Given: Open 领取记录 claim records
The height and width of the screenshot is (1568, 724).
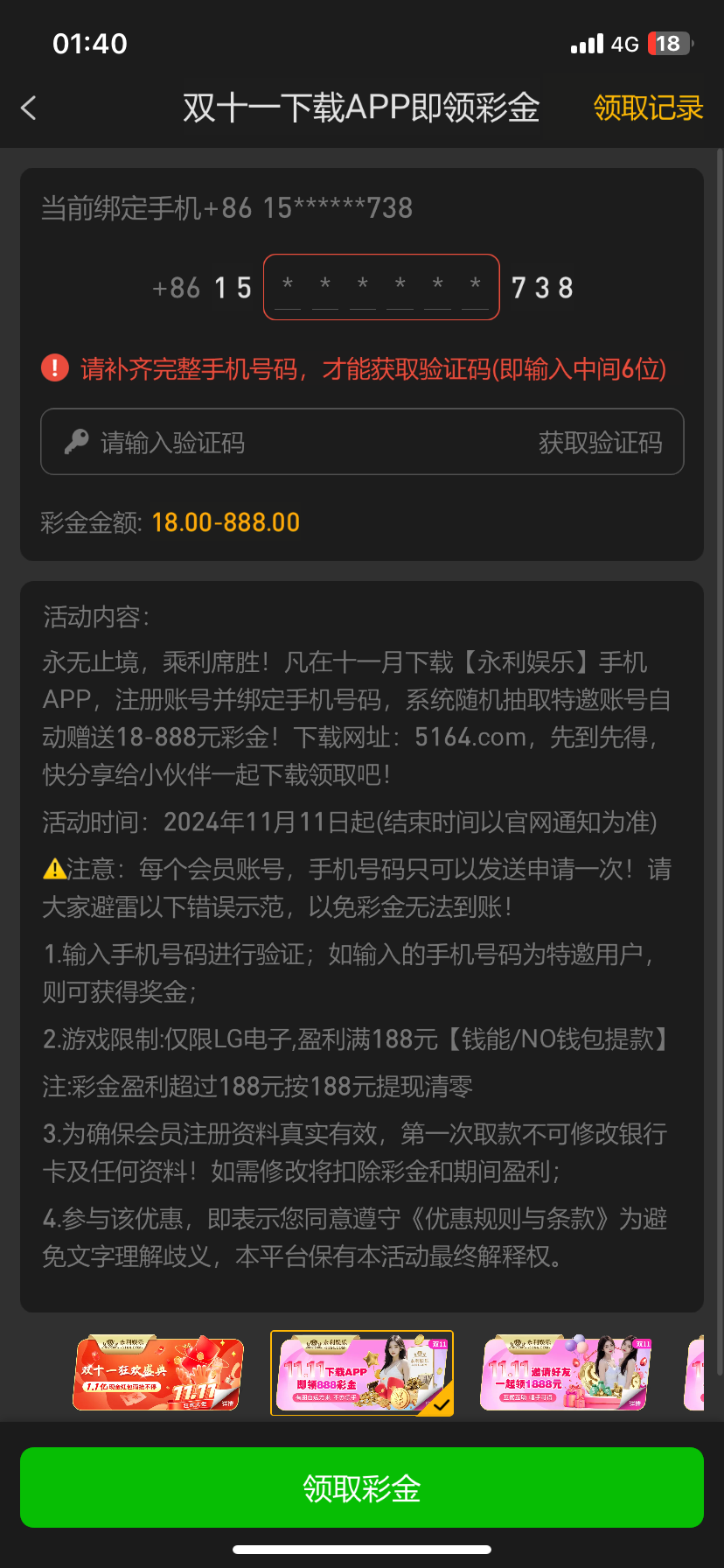Looking at the screenshot, I should [648, 108].
